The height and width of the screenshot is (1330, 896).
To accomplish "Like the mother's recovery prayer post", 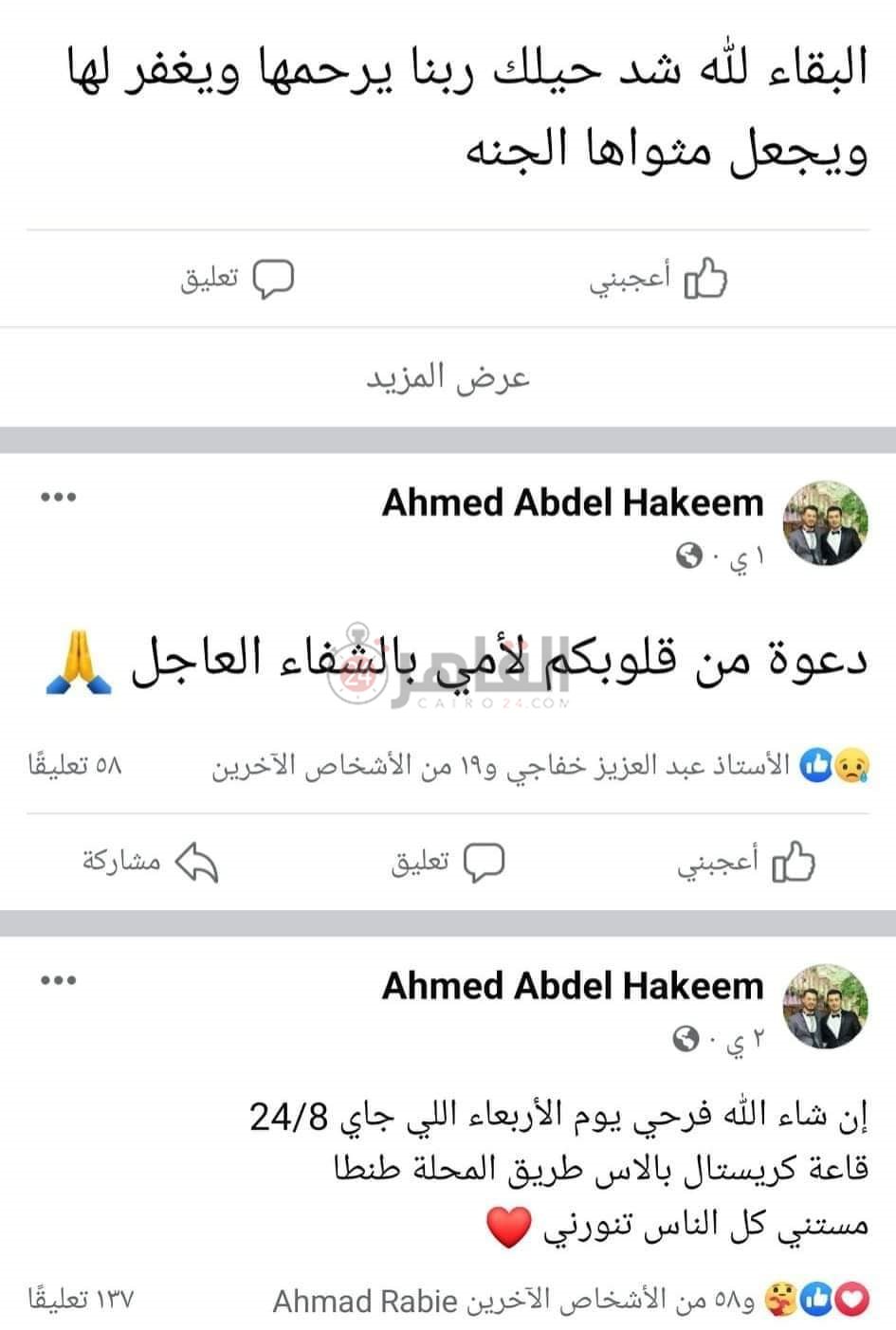I will pos(745,863).
